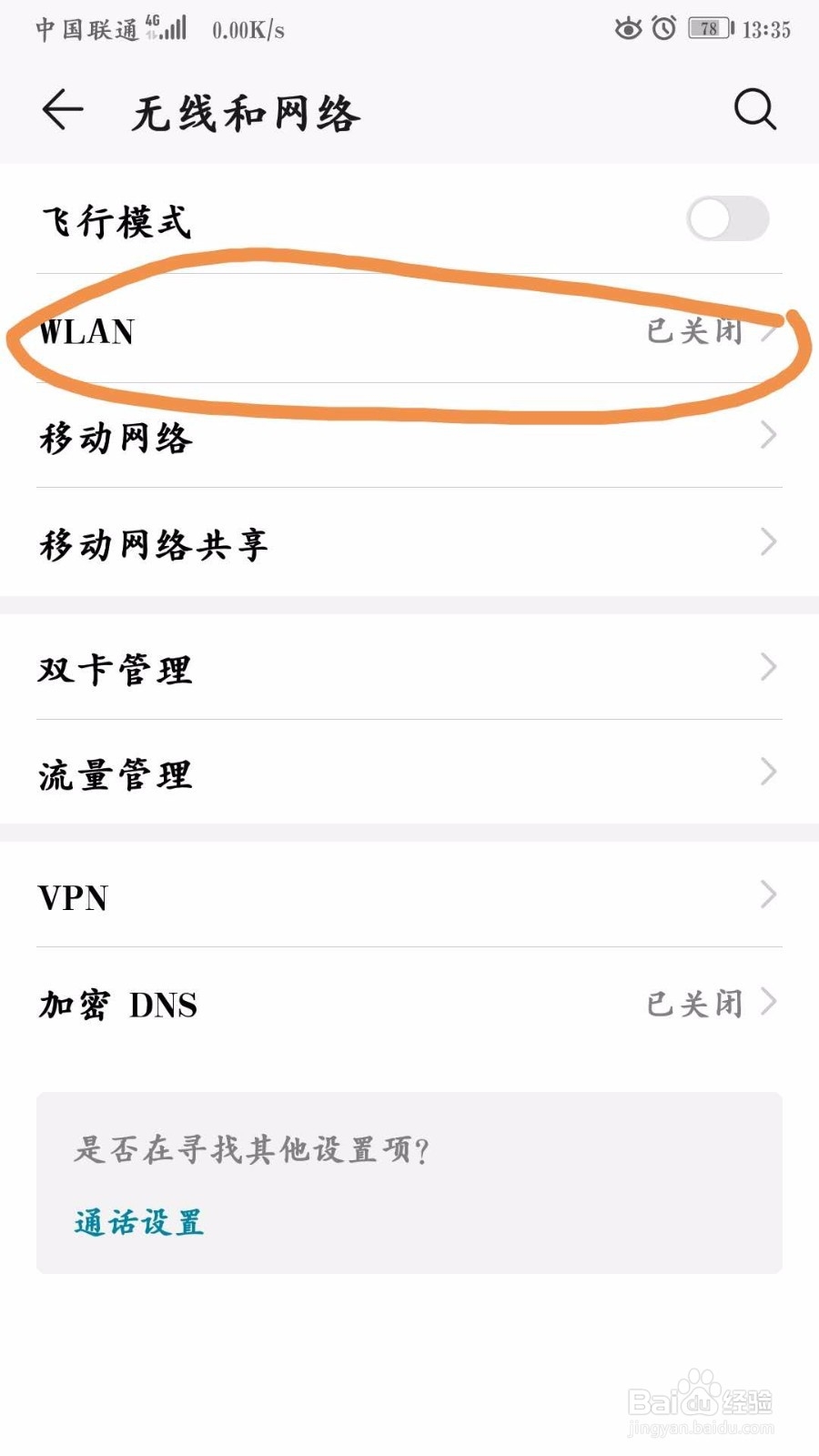Click the 中国联通 carrier indicator
This screenshot has width=819, height=1456.
click(86, 28)
